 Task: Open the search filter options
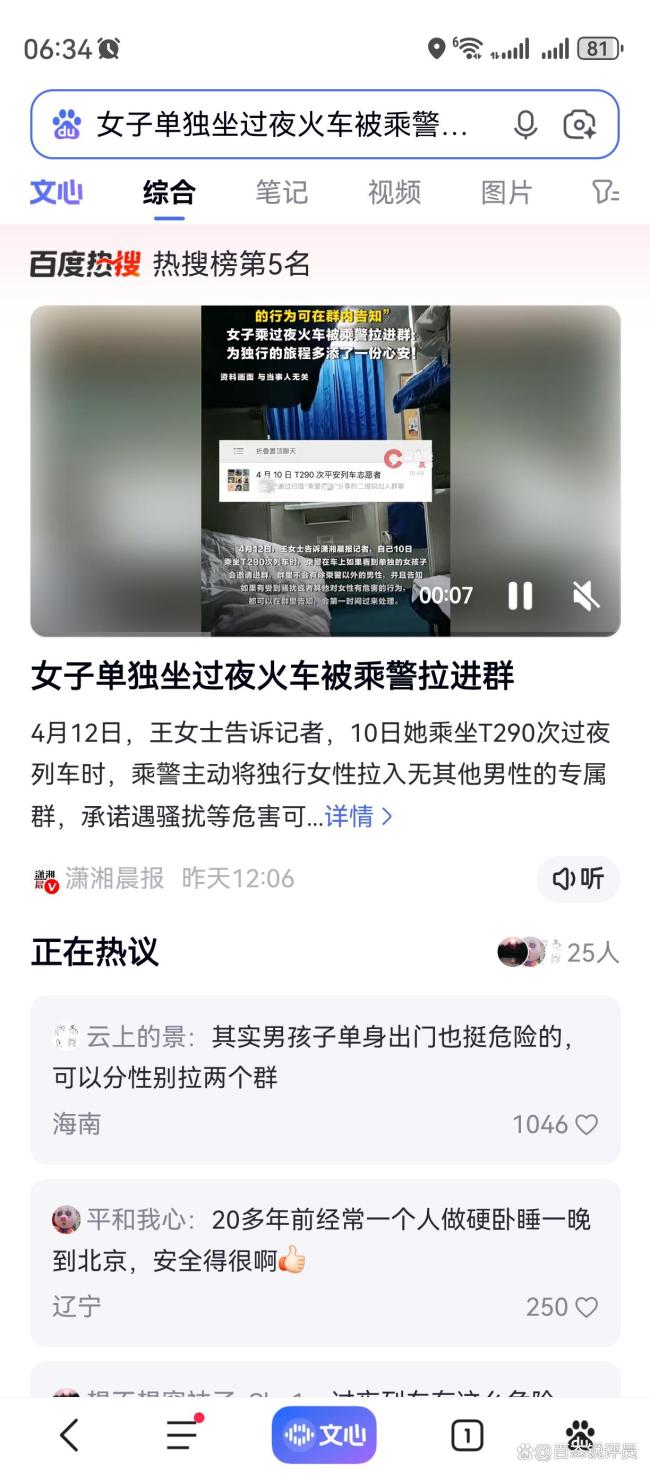click(x=606, y=192)
